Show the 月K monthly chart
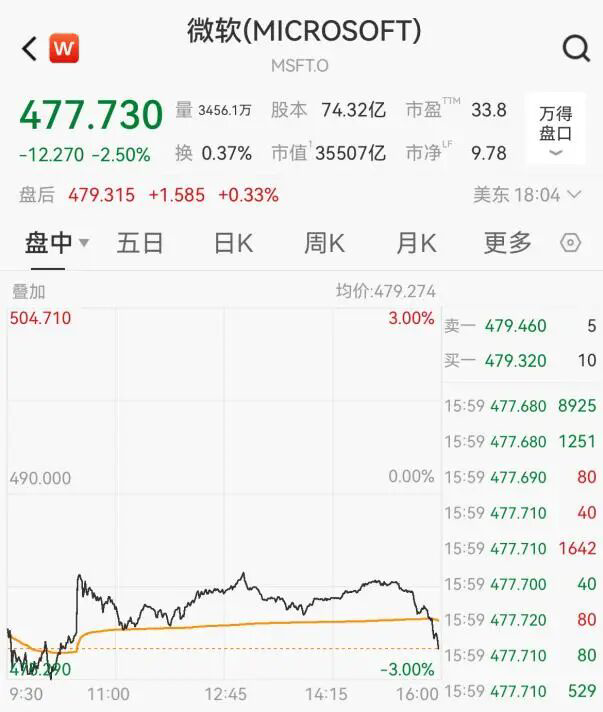Image resolution: width=603 pixels, height=712 pixels. click(x=416, y=243)
